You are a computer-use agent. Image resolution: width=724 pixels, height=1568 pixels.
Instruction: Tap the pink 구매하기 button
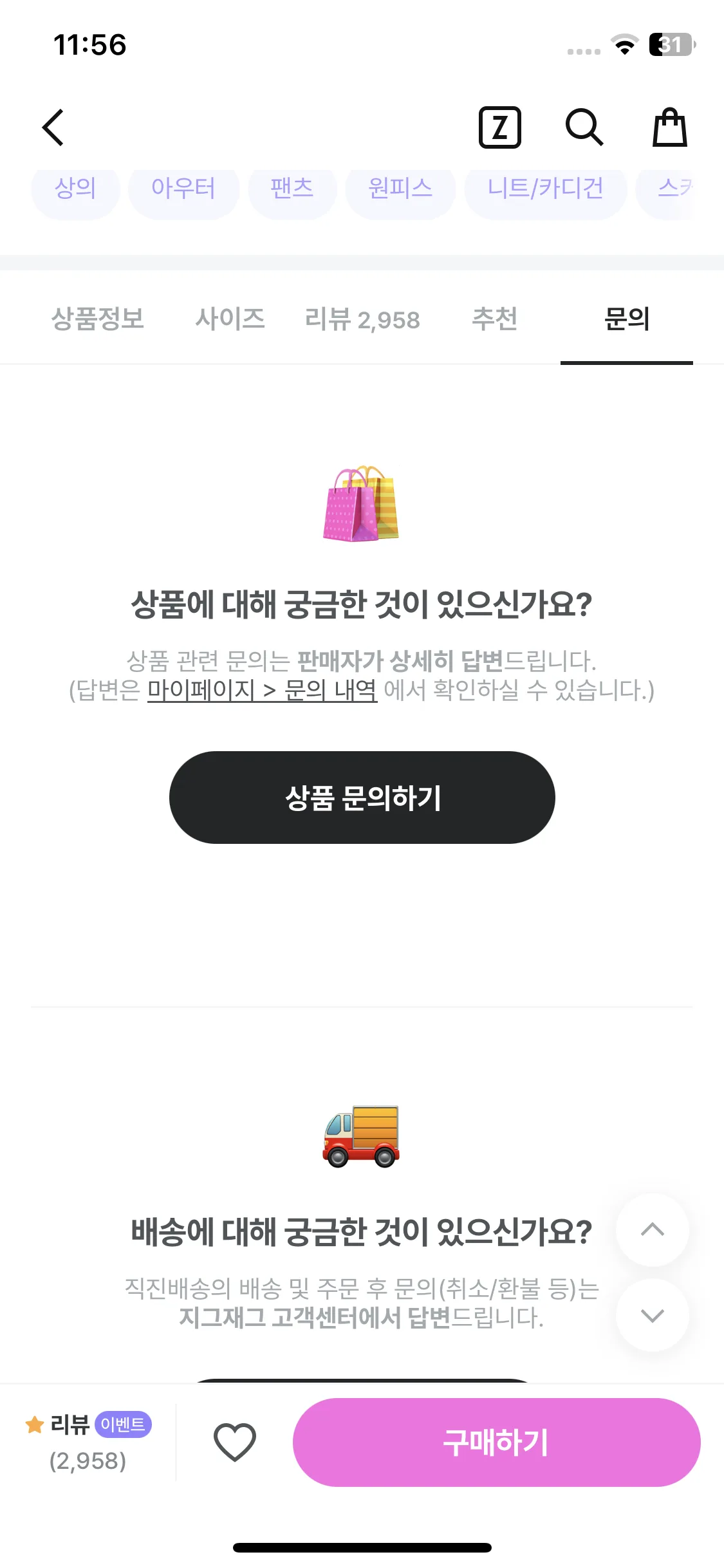click(x=496, y=1442)
